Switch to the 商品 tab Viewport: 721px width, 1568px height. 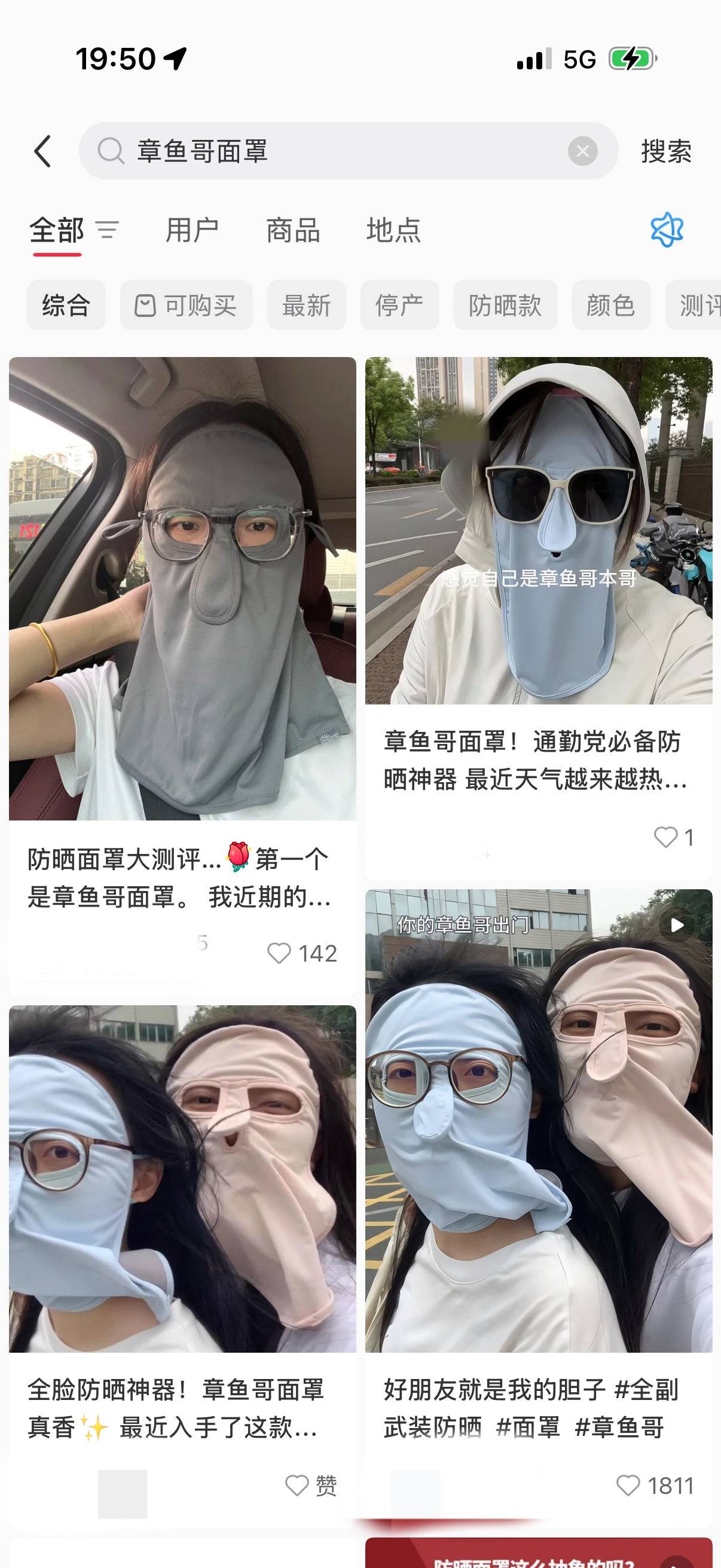pos(294,230)
